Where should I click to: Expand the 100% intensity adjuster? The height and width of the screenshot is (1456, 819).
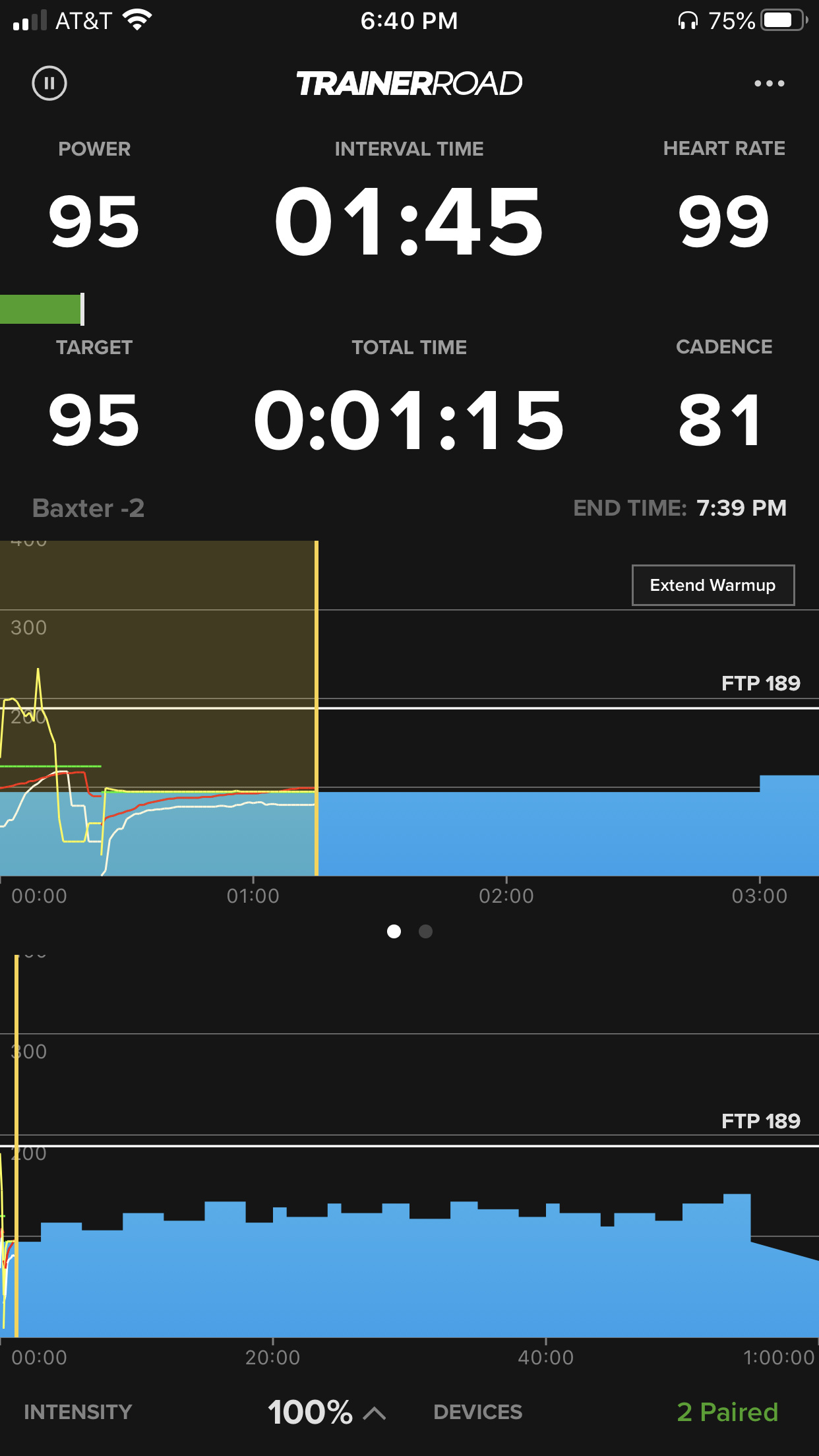click(x=326, y=1412)
